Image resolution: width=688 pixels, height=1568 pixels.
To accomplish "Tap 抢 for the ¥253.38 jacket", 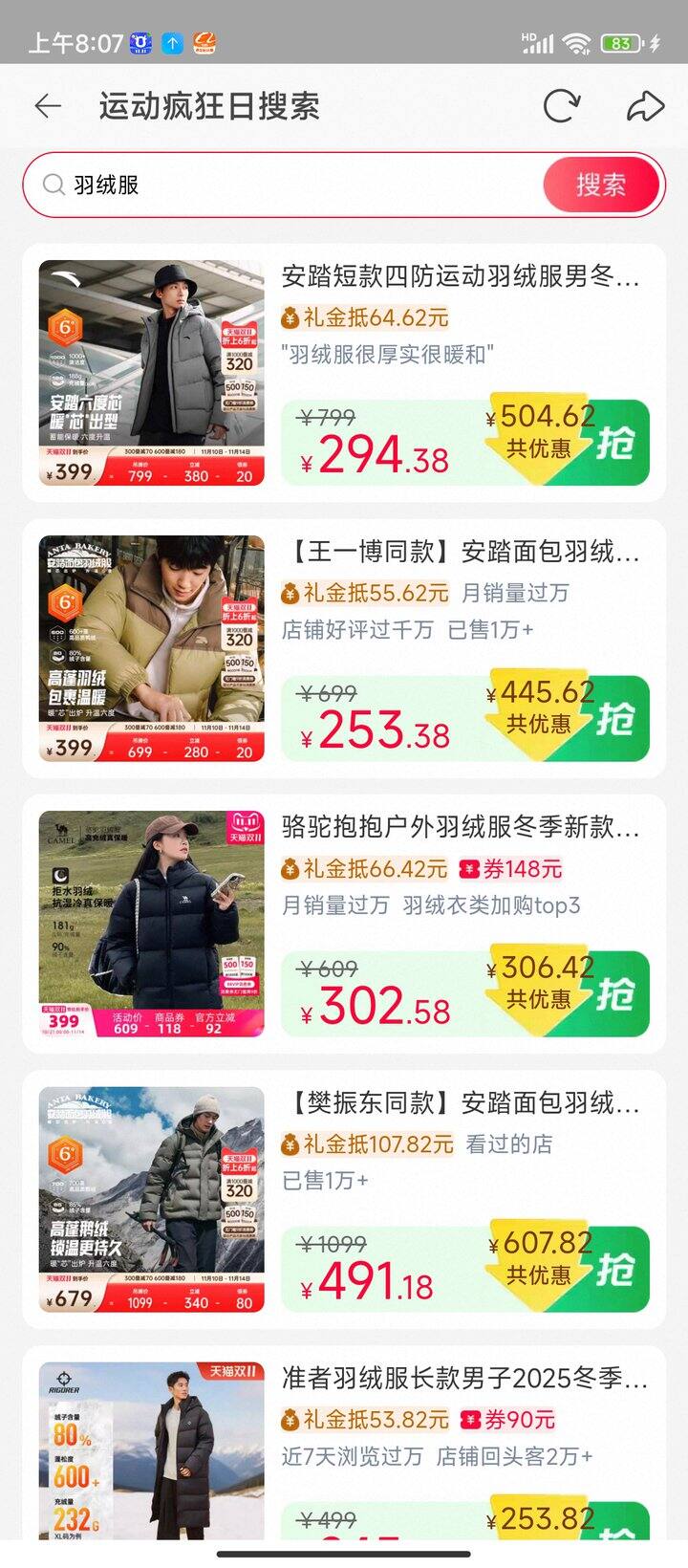I will (x=616, y=719).
